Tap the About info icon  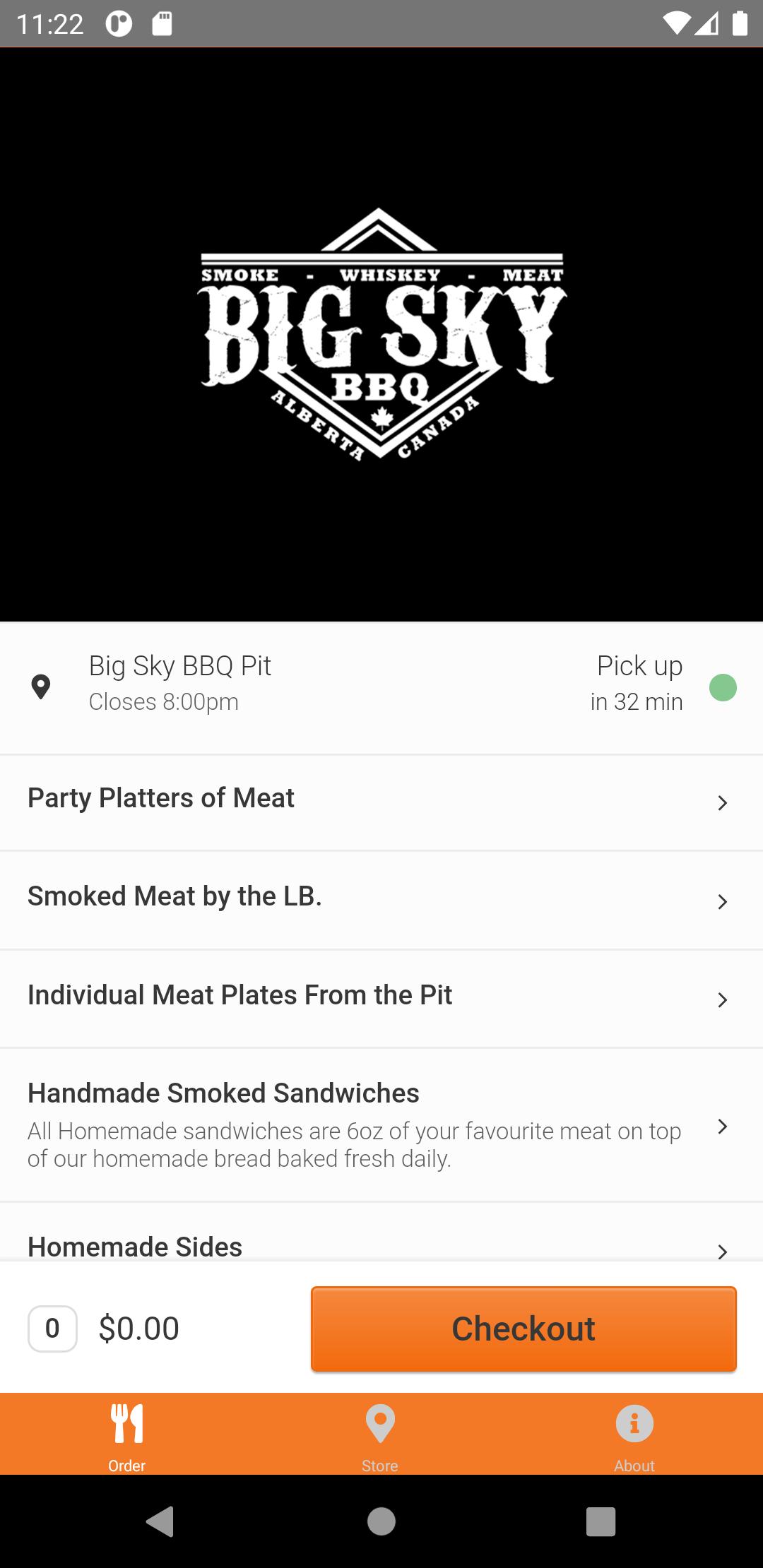tap(634, 1423)
